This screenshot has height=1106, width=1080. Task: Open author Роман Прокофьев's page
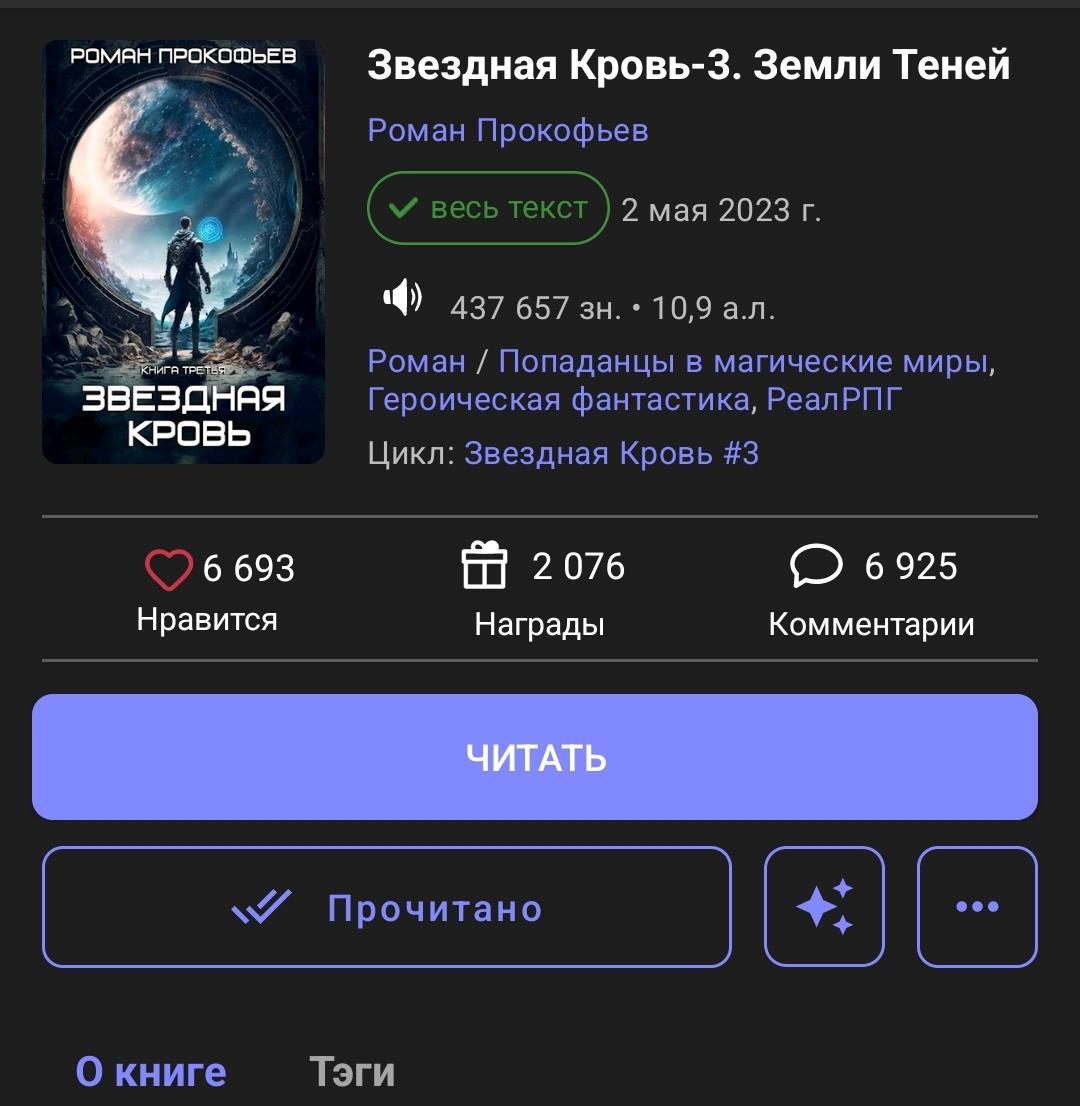coord(508,130)
